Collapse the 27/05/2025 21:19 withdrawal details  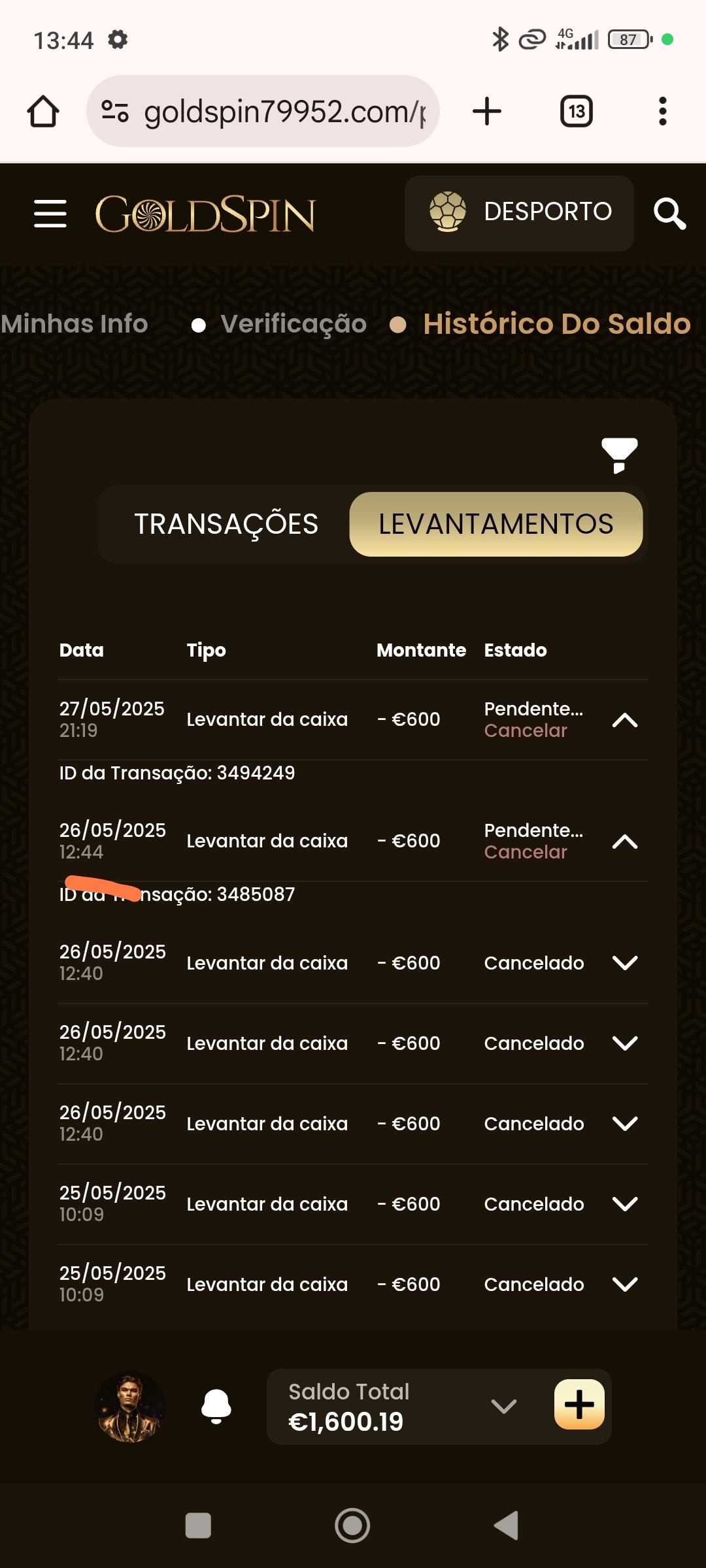[624, 720]
